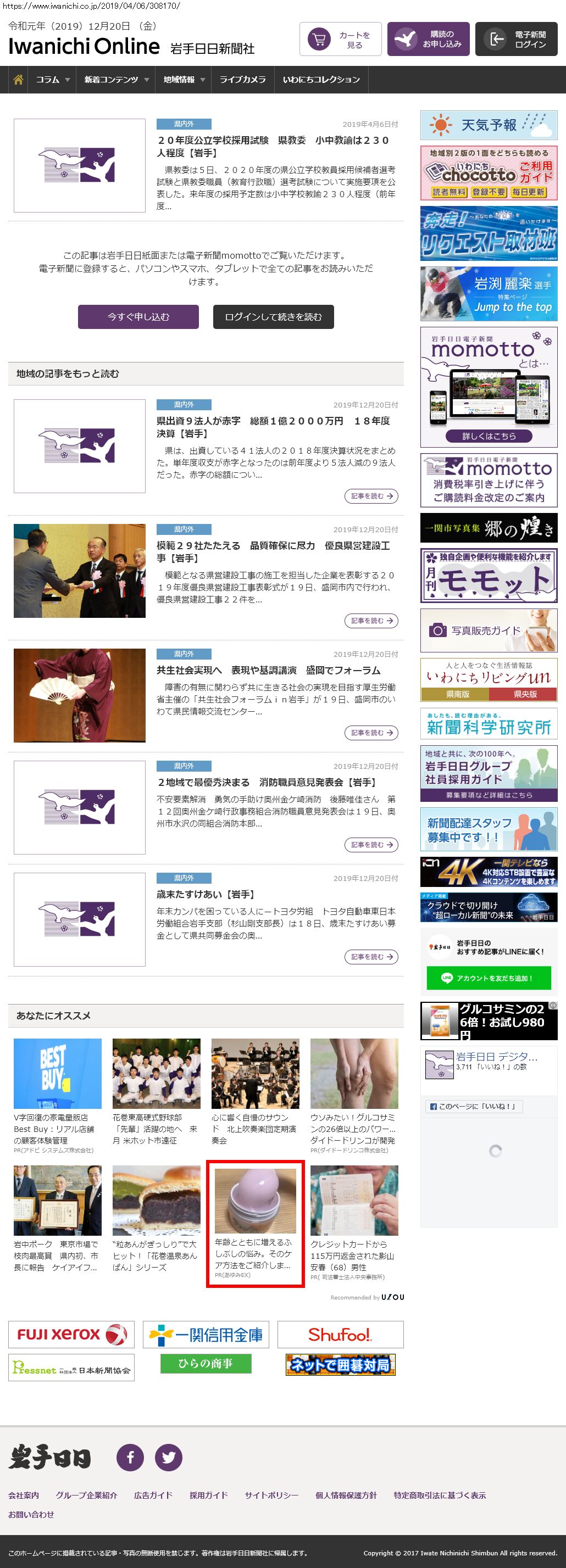The image size is (566, 1568).
Task: Go to ライブカメラ page
Action: [x=242, y=80]
